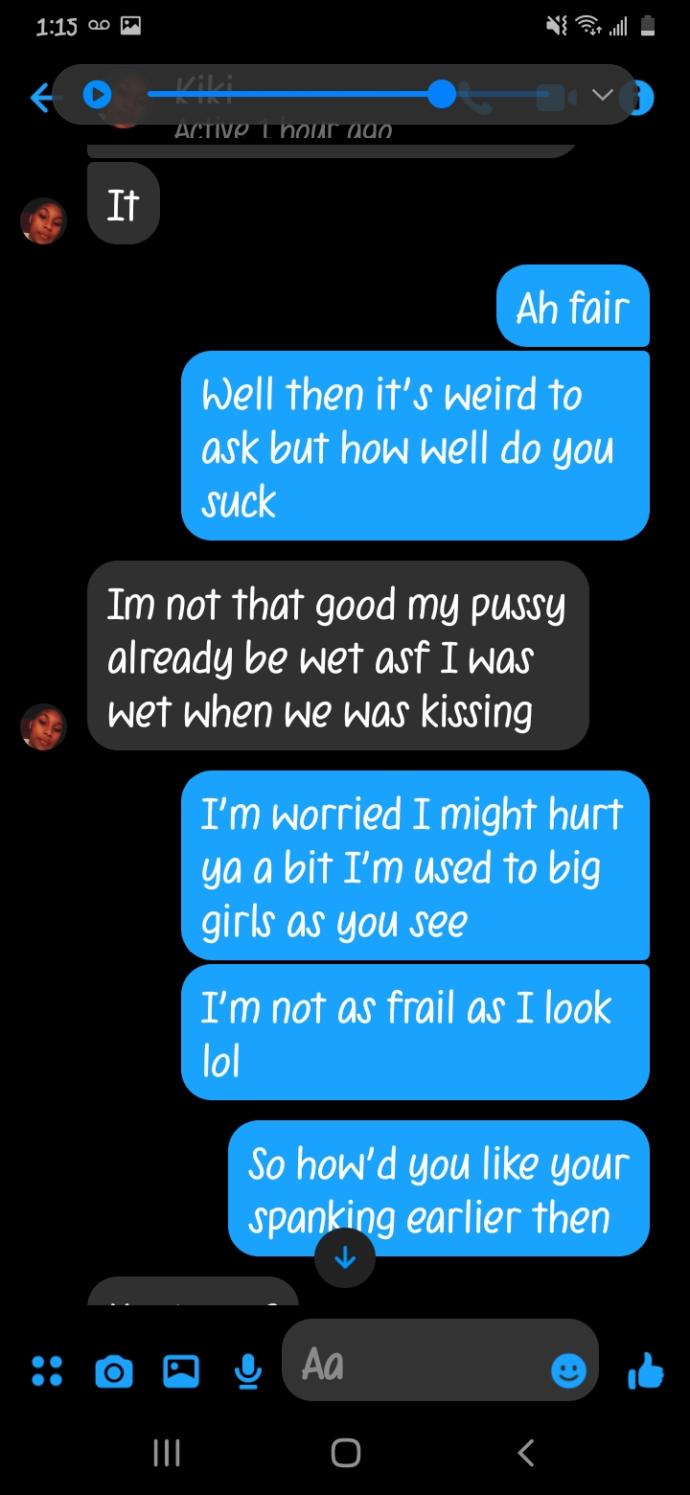Tap the system home button
Viewport: 690px width, 1495px height.
[x=345, y=1452]
